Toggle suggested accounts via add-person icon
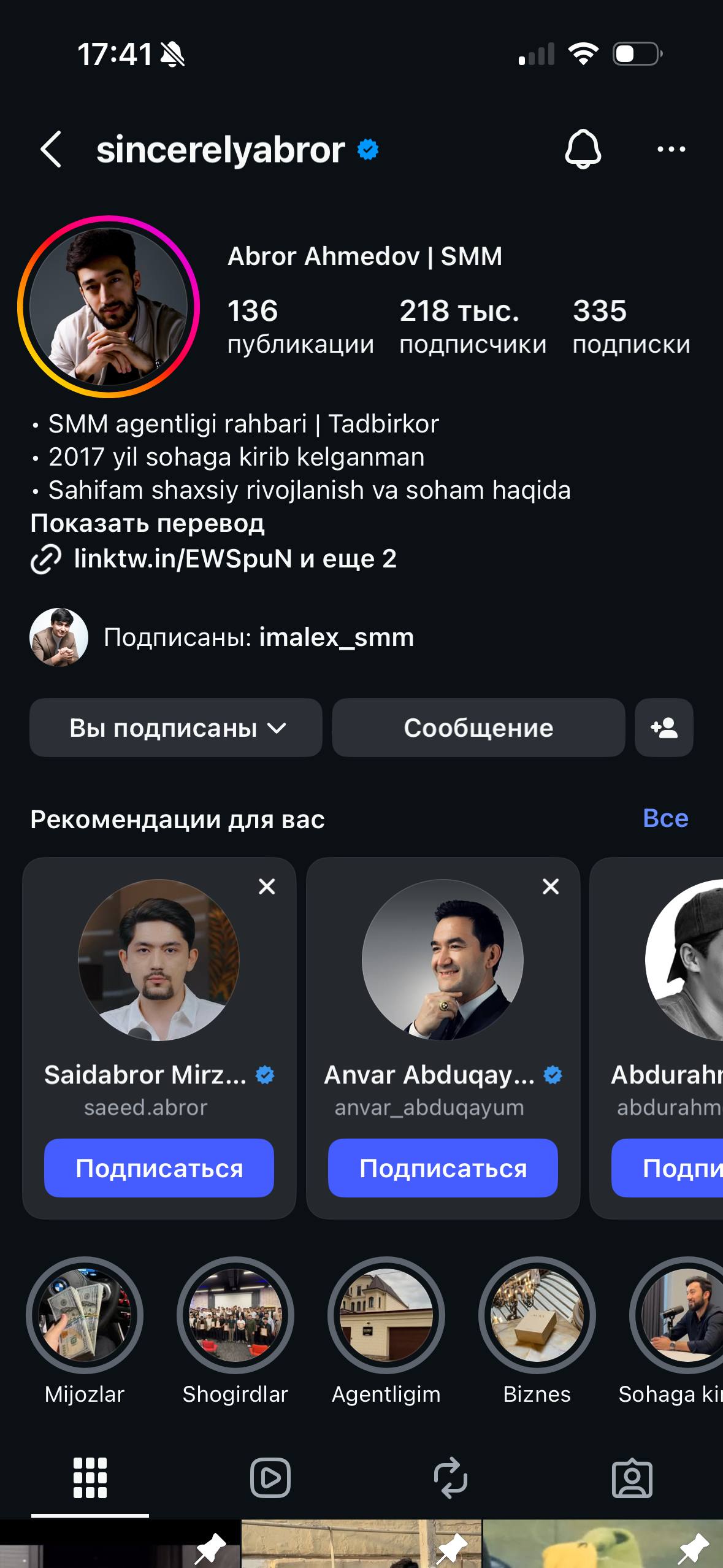Viewport: 723px width, 1568px height. coord(664,728)
